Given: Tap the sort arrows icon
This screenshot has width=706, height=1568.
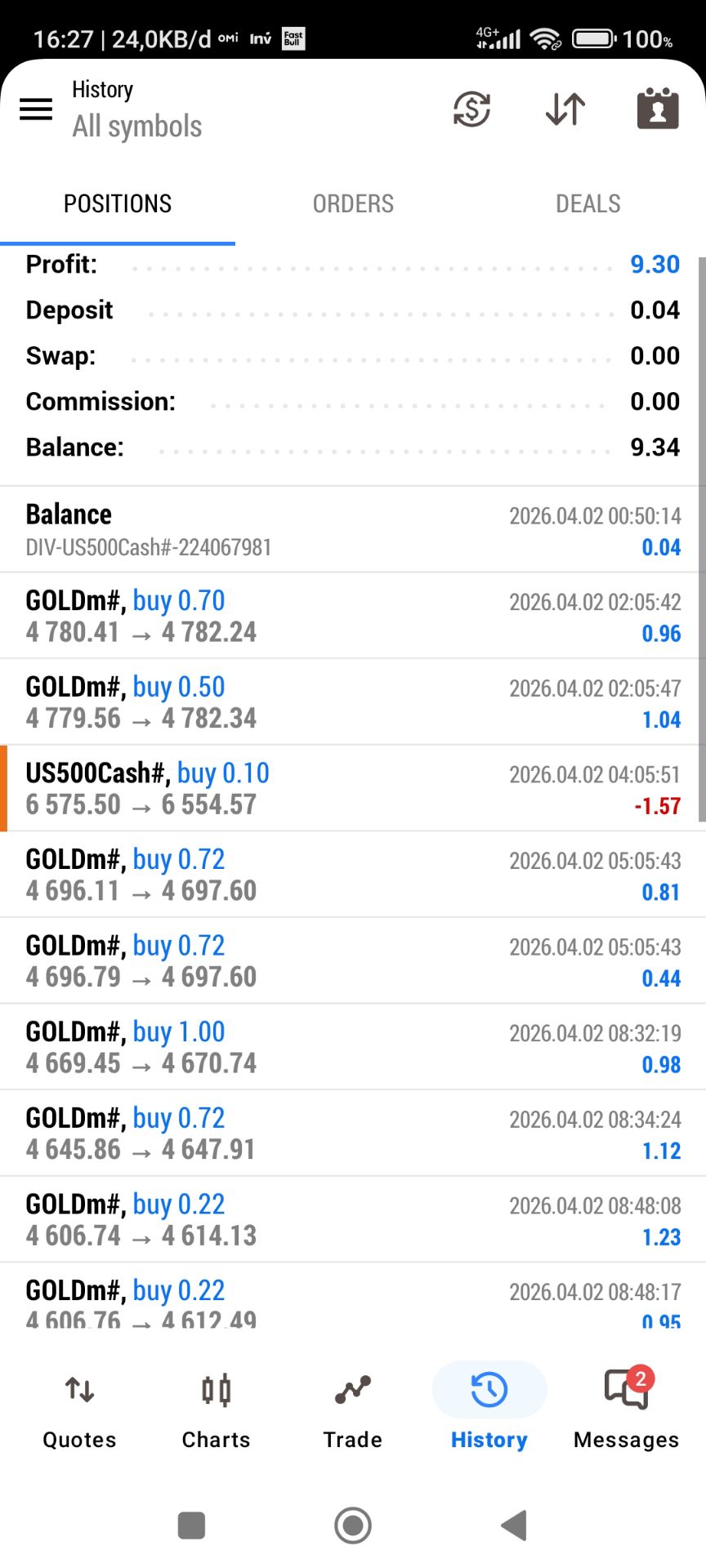Looking at the screenshot, I should 565,109.
